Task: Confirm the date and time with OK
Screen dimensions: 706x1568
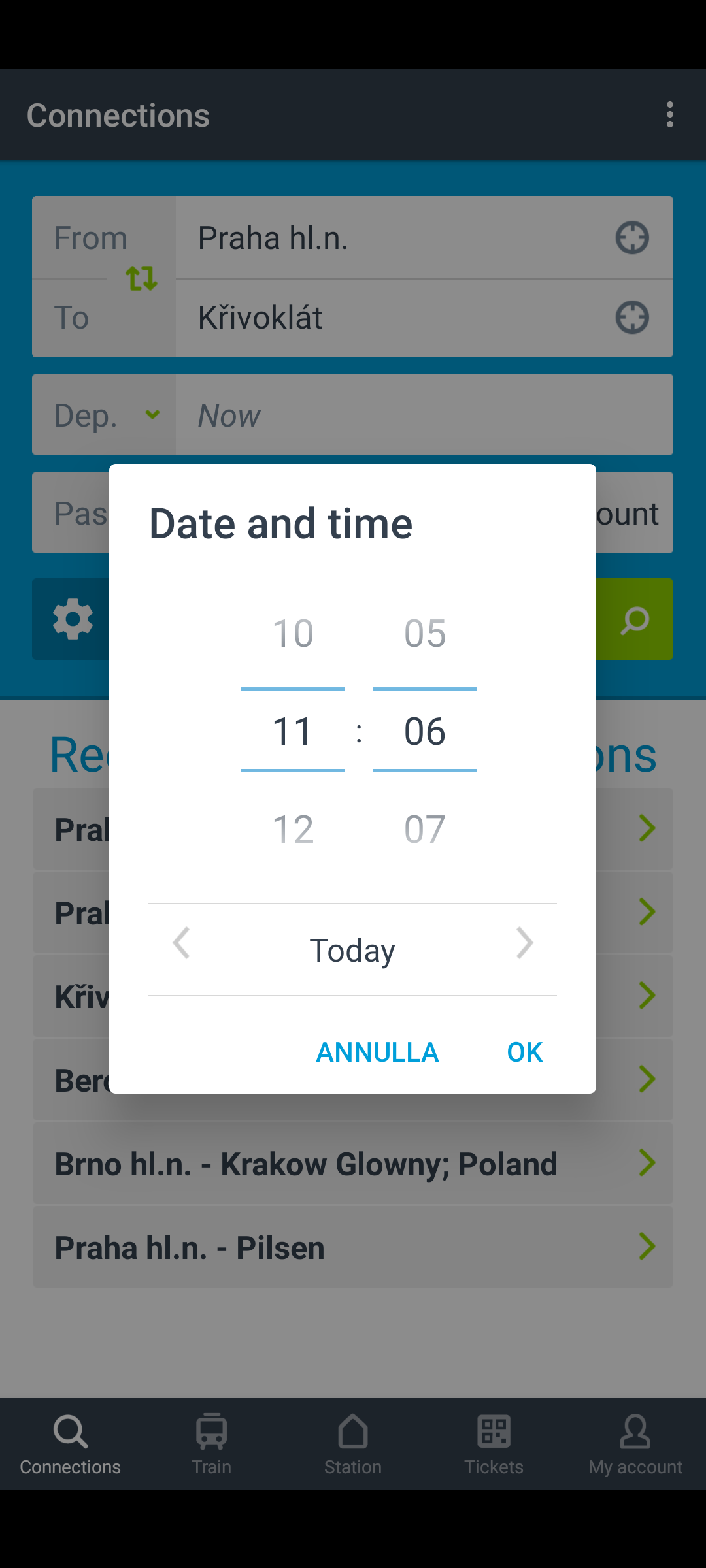Action: pyautogui.click(x=524, y=1052)
